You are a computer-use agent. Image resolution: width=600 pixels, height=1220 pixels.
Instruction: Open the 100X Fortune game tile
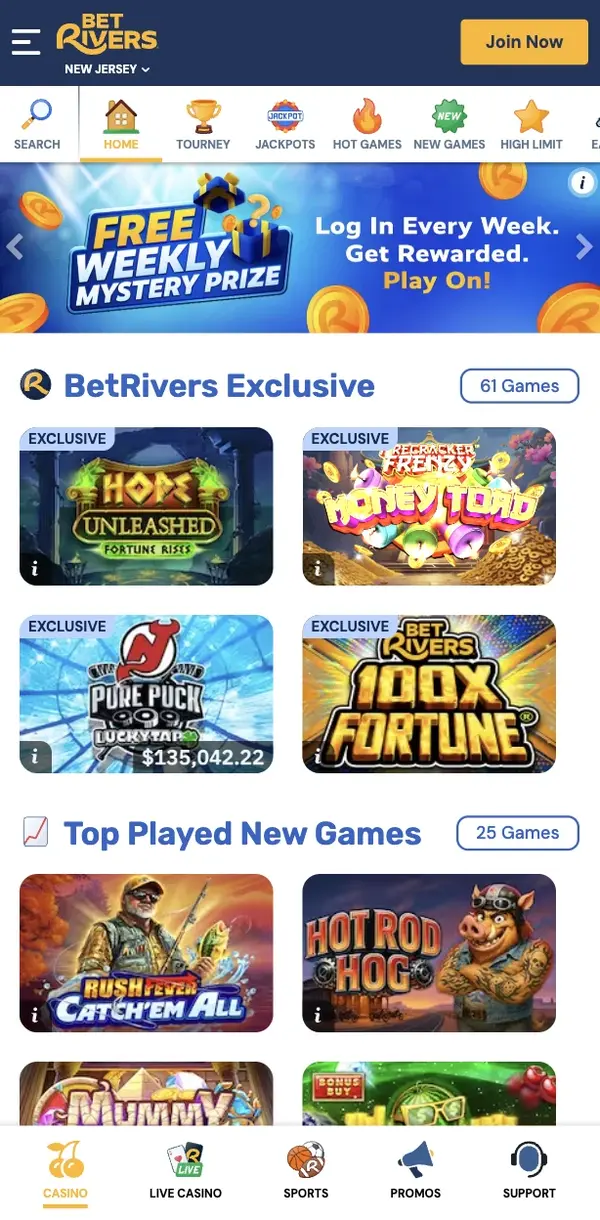point(429,694)
